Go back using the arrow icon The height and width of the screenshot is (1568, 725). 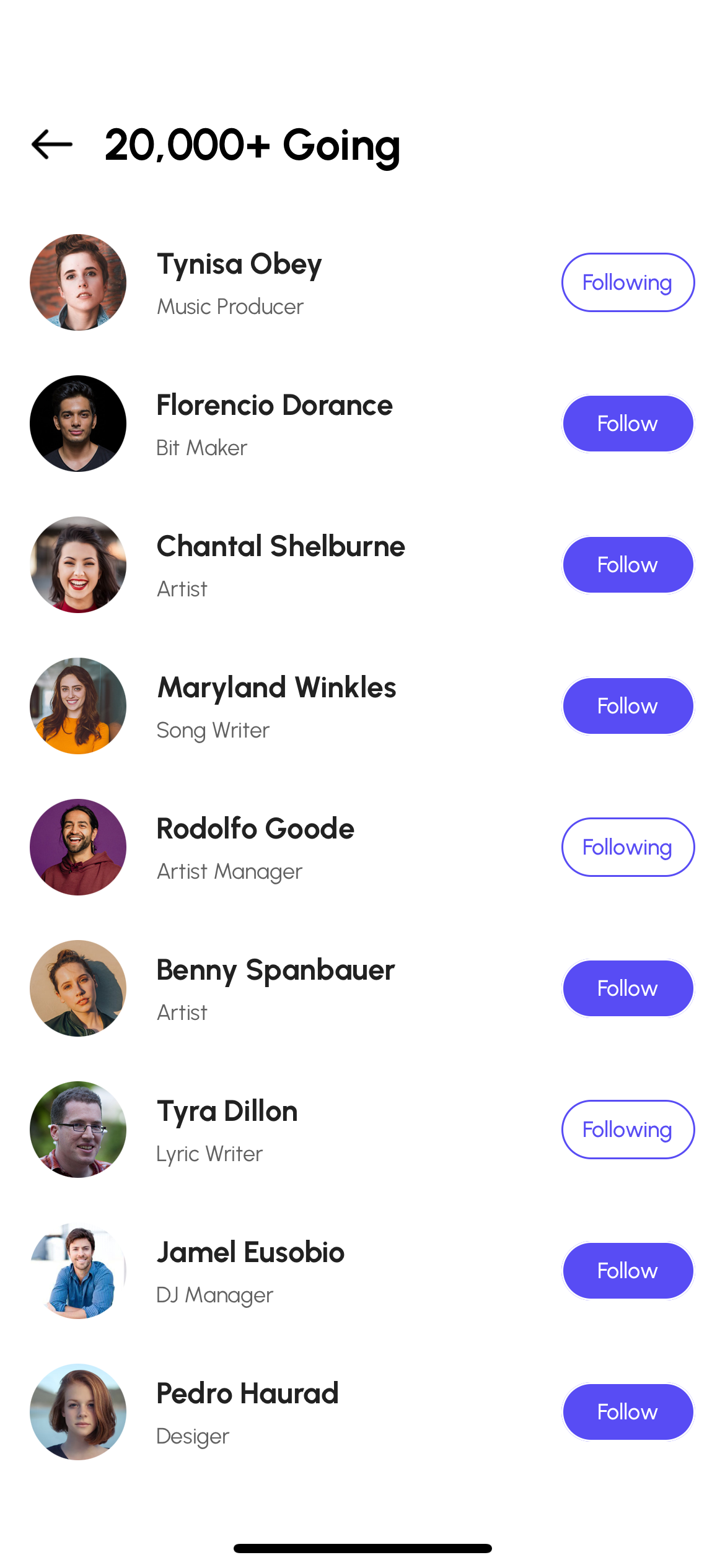(52, 145)
